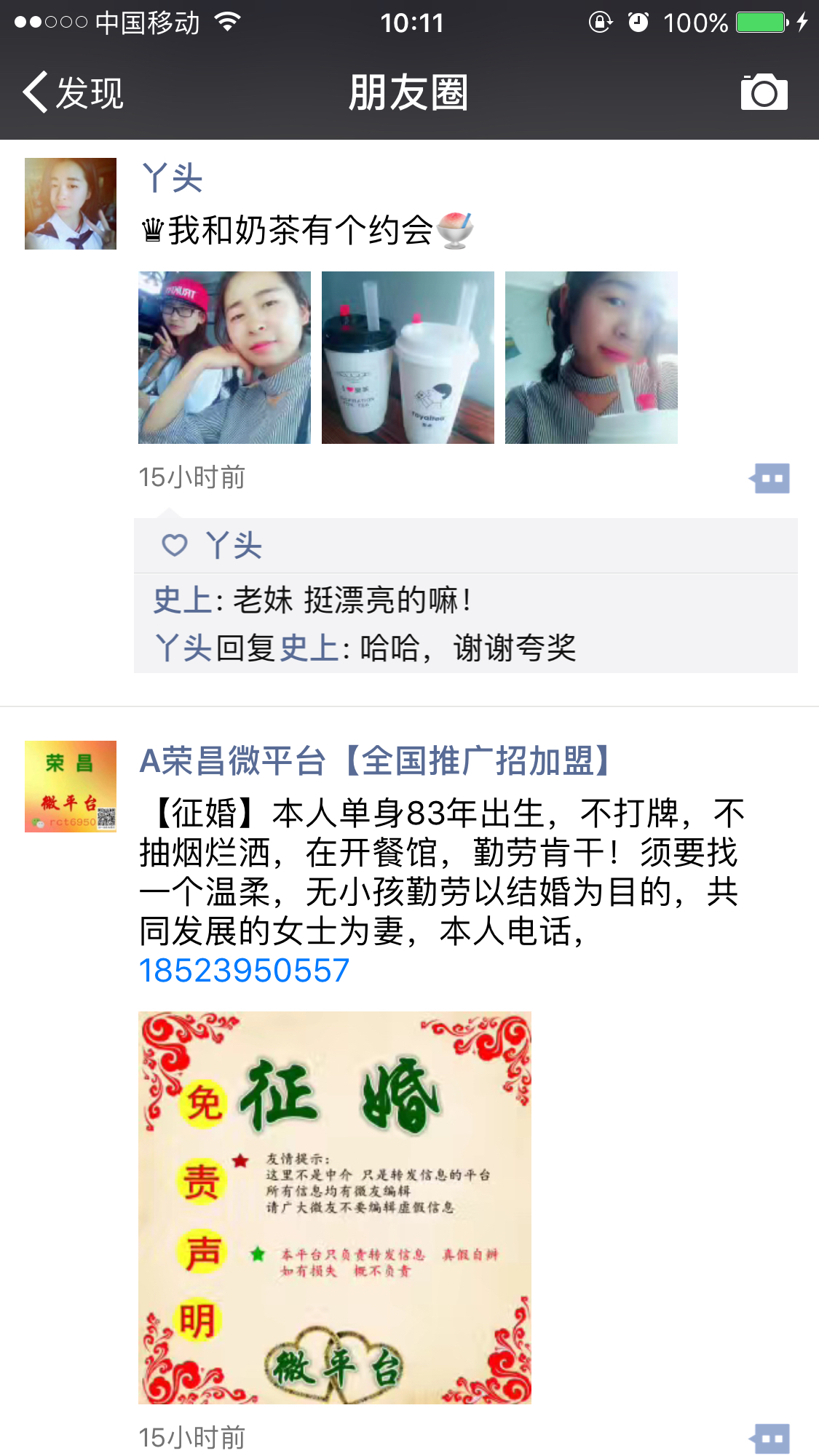The height and width of the screenshot is (1456, 819).
Task: Open the camera to post a moment
Action: click(x=764, y=92)
